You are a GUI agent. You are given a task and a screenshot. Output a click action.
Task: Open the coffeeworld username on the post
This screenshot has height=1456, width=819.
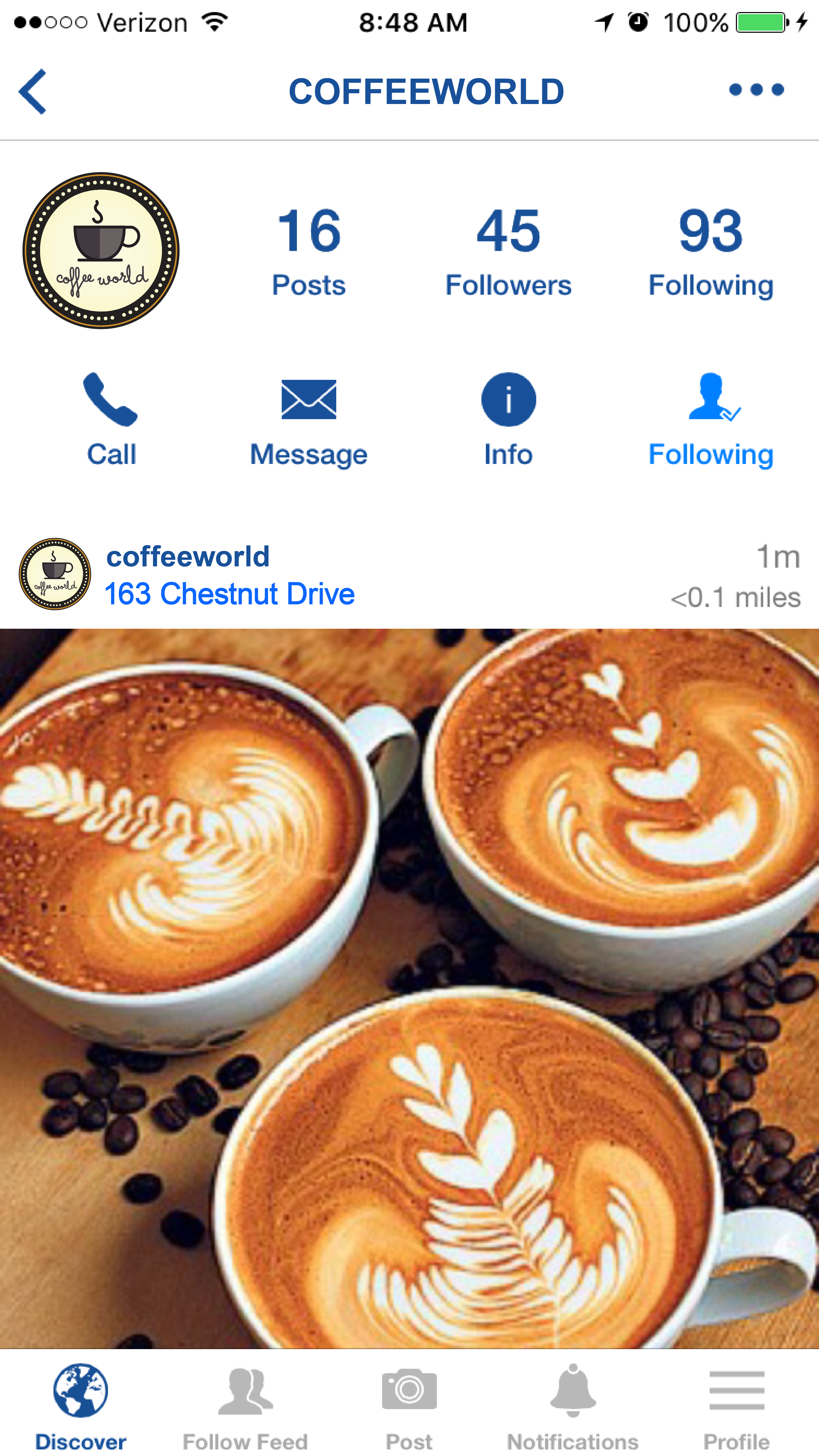pyautogui.click(x=188, y=557)
